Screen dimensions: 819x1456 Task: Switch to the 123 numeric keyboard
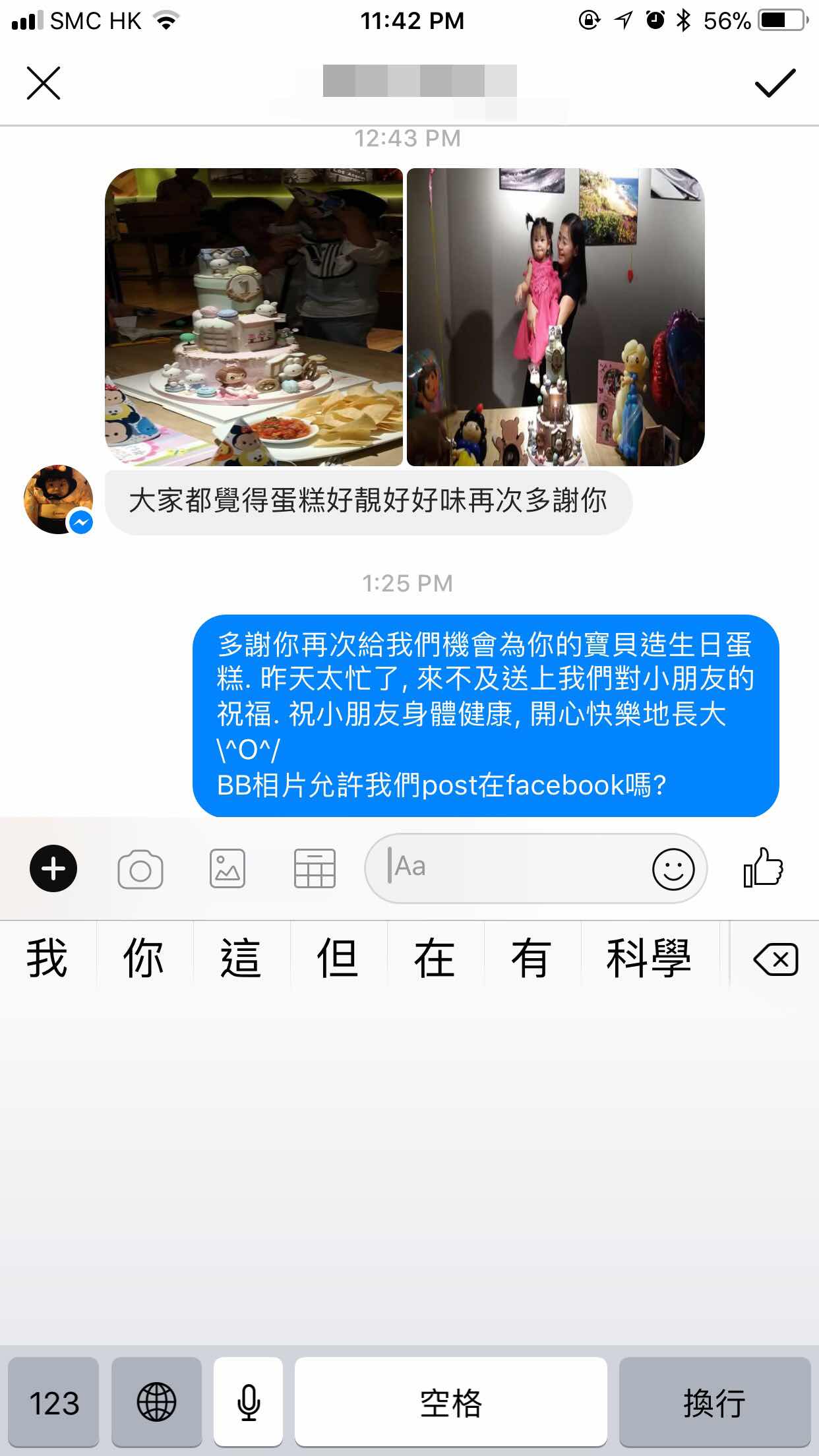coord(54,1402)
